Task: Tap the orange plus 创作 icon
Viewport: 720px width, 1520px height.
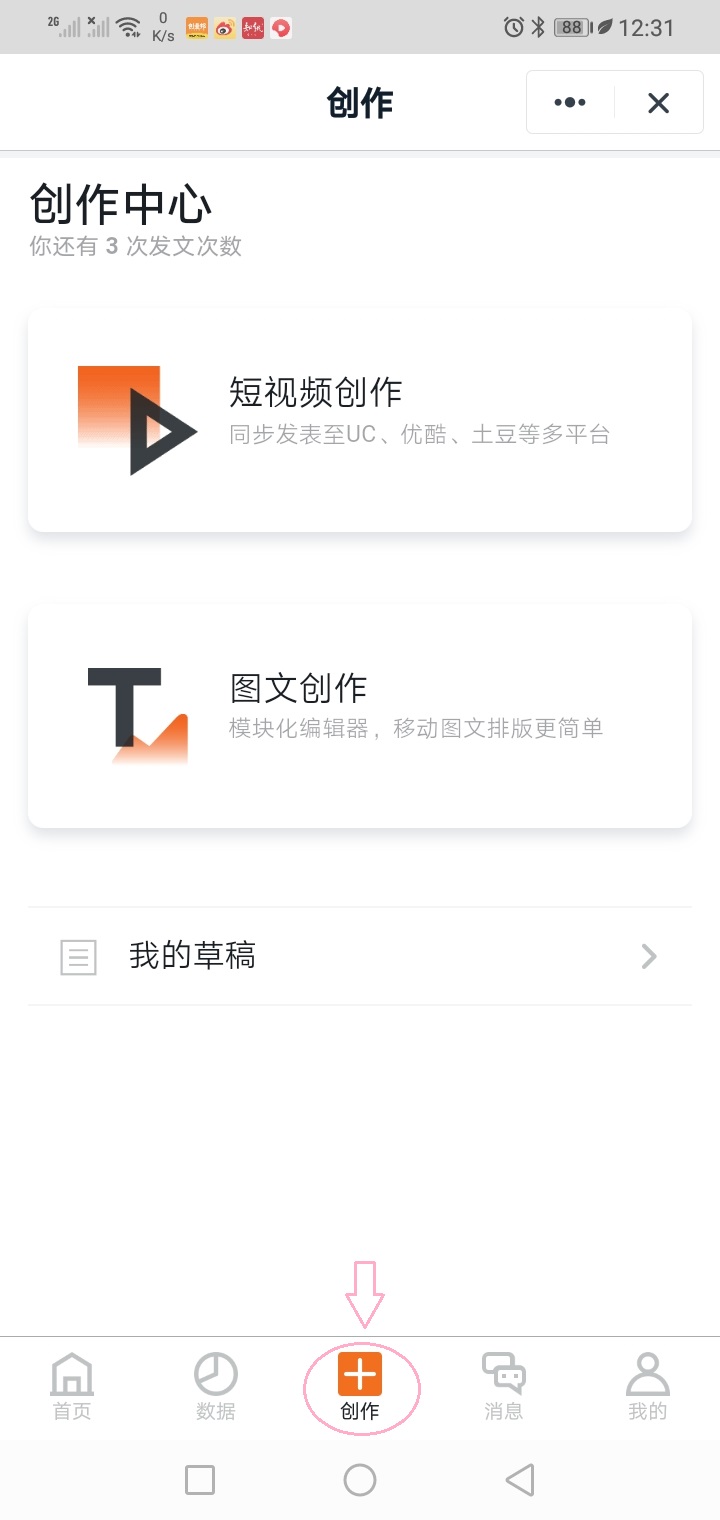Action: [x=361, y=1375]
